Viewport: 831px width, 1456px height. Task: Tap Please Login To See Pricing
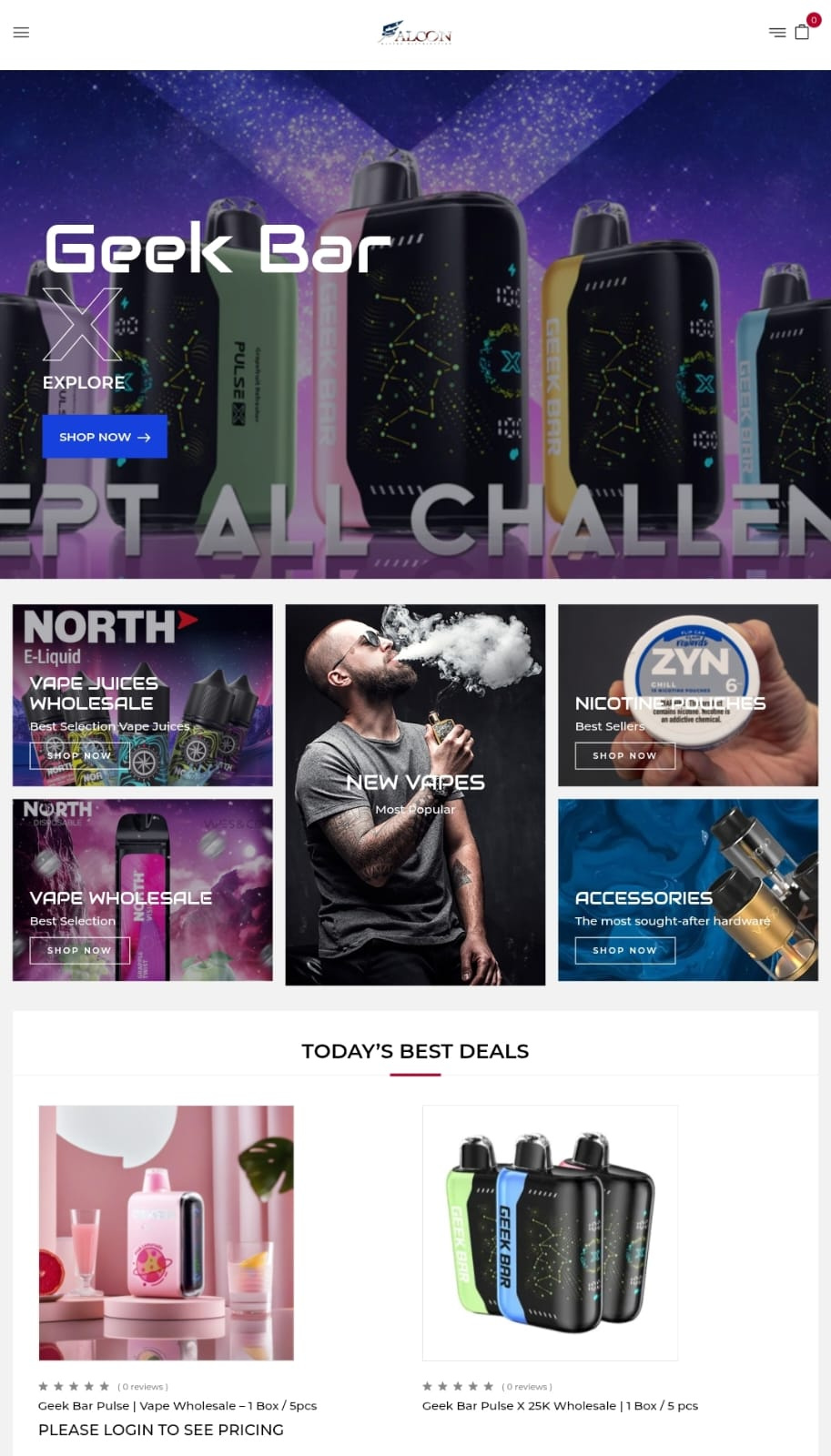click(161, 1430)
